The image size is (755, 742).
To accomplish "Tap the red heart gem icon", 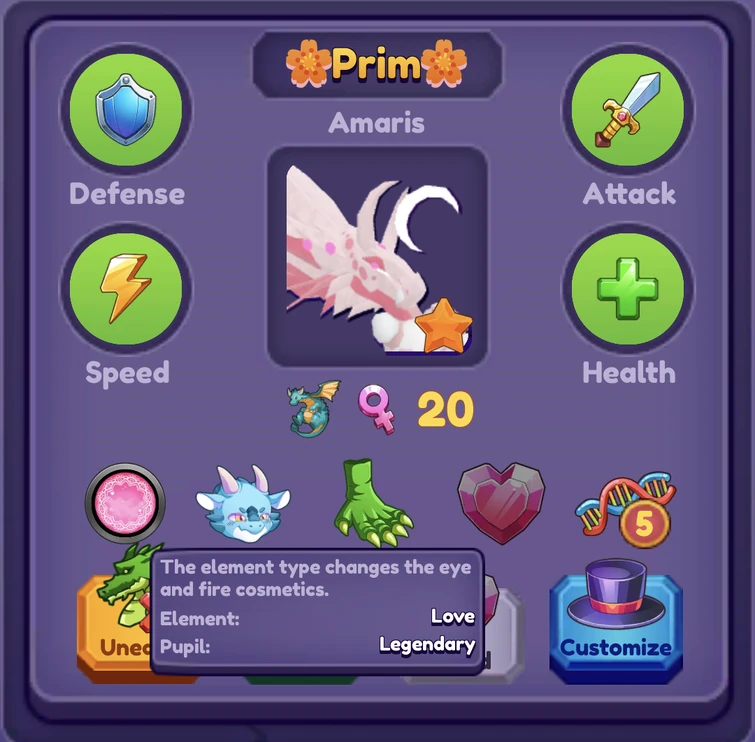I will (x=501, y=502).
